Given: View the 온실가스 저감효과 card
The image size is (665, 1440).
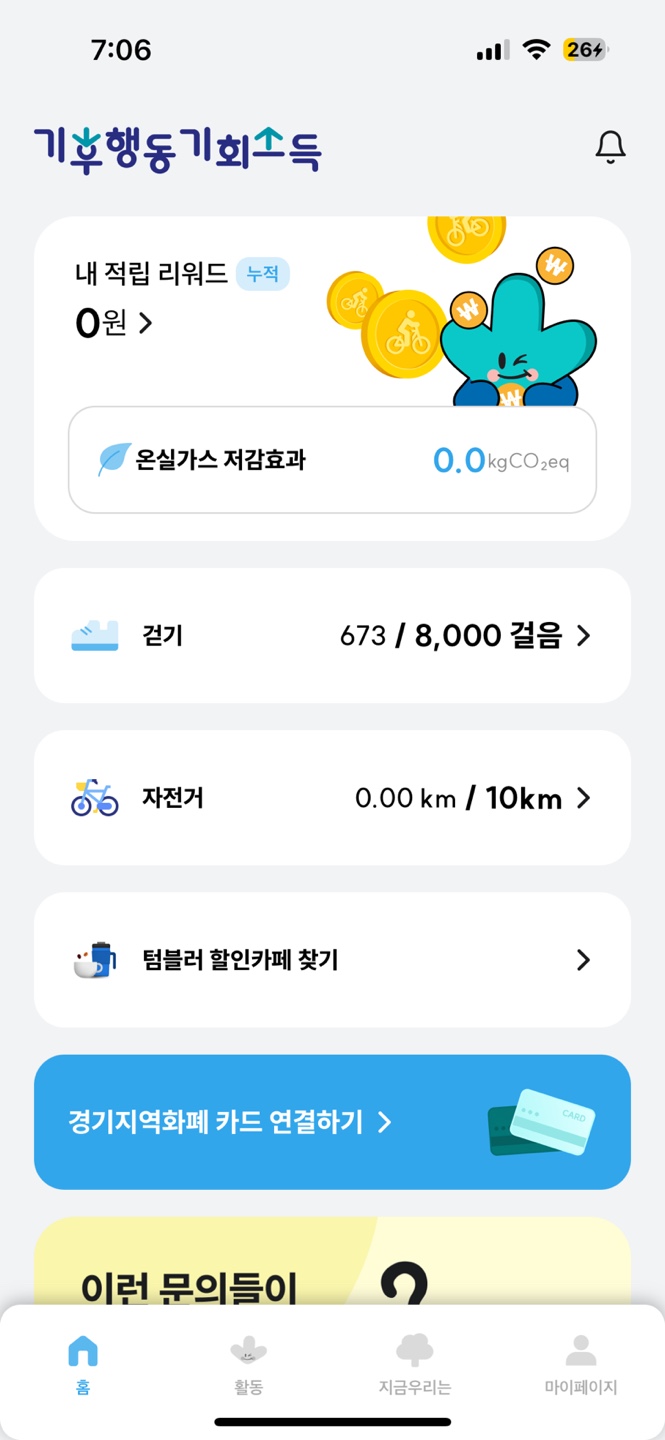Looking at the screenshot, I should pos(332,460).
